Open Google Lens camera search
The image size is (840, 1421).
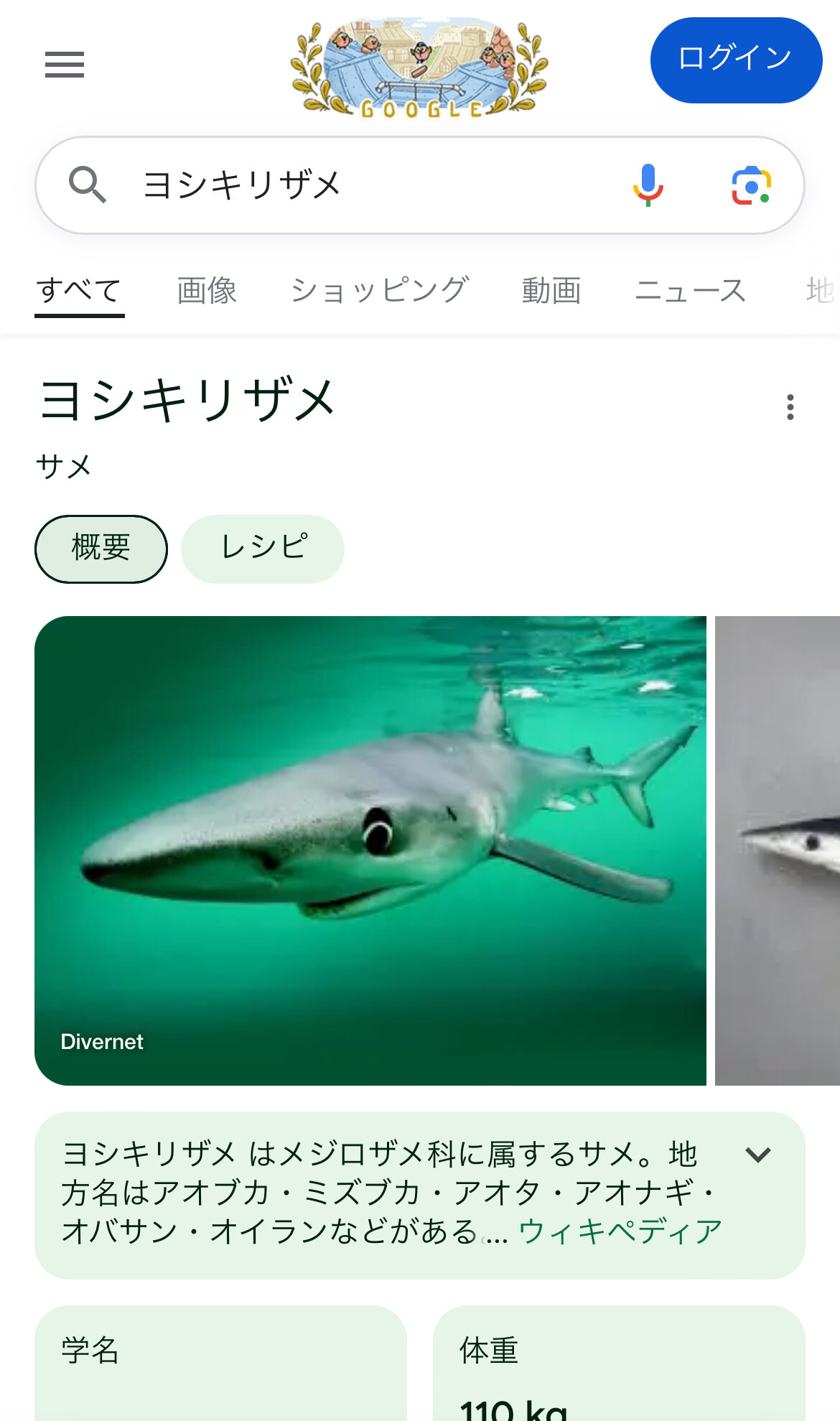tap(751, 185)
